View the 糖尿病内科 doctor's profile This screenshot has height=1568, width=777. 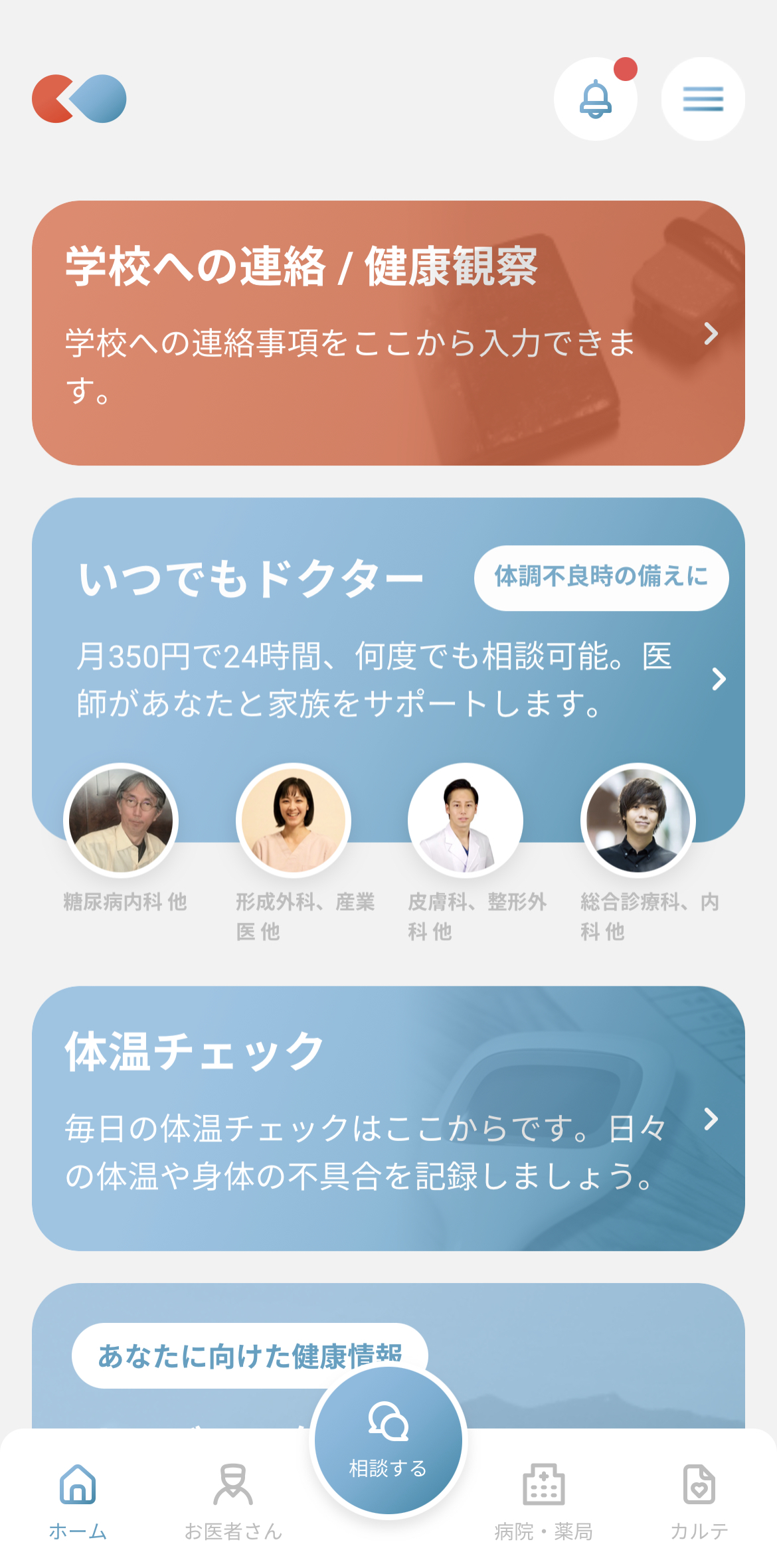(121, 821)
